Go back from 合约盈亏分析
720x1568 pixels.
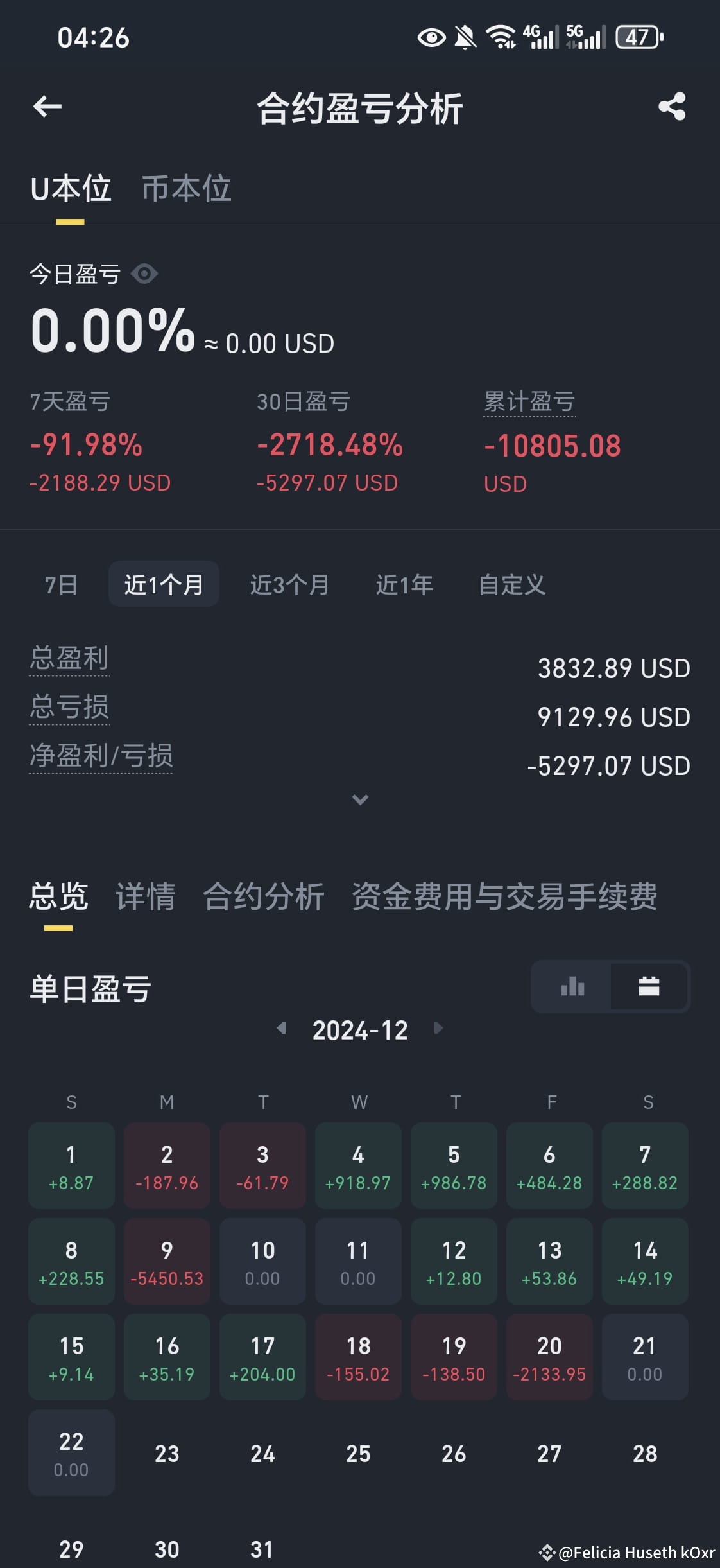point(47,107)
